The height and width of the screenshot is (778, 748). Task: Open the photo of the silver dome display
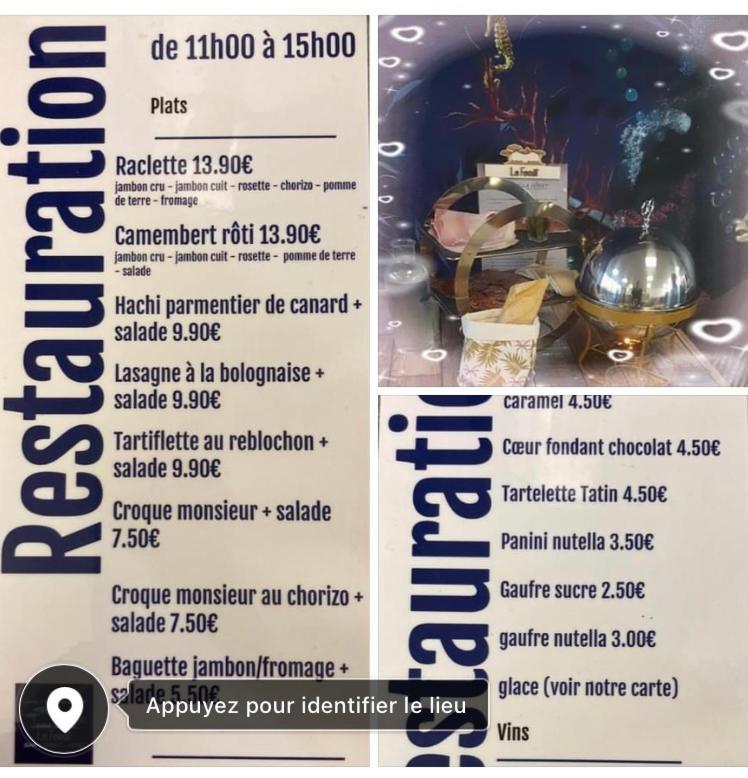[562, 200]
